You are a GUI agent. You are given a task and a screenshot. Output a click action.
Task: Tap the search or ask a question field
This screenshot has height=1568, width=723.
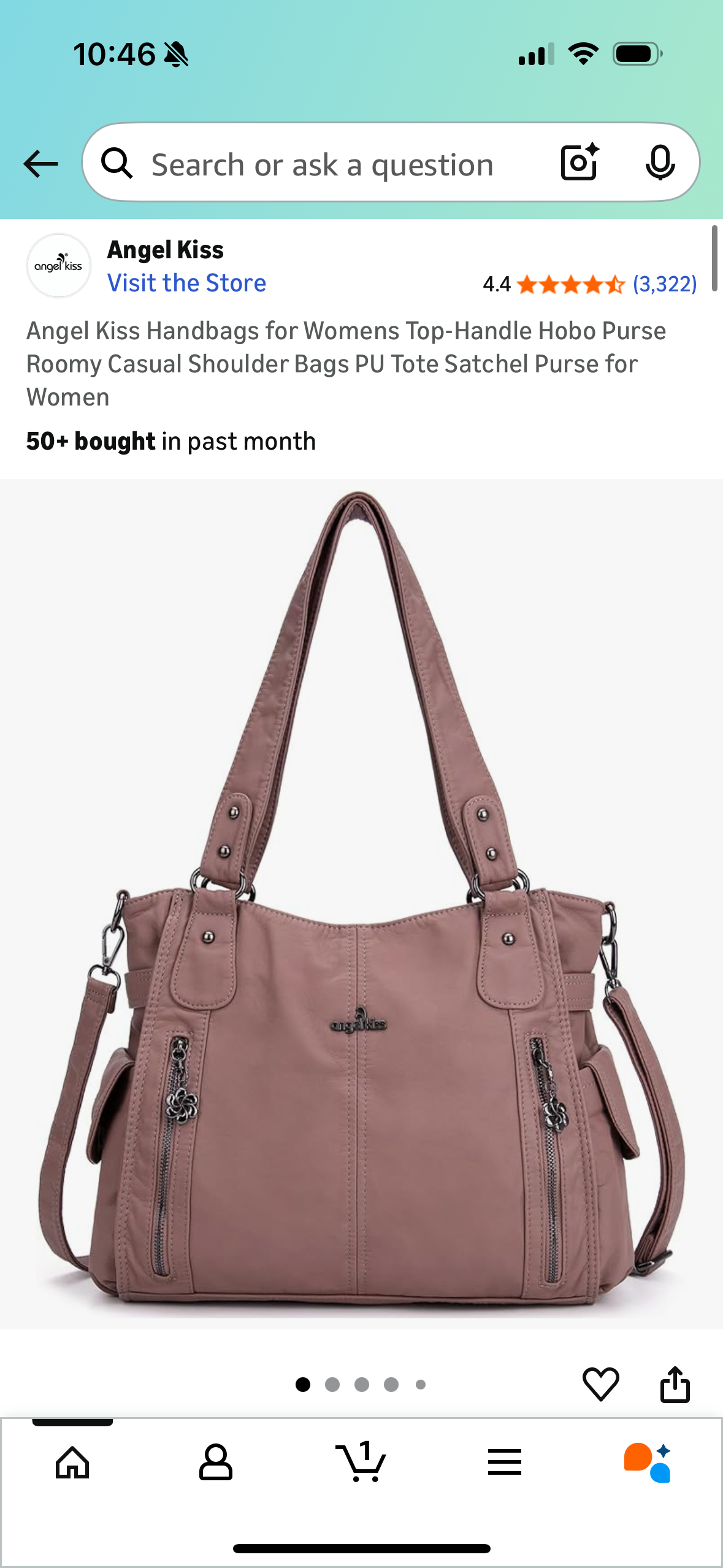322,164
